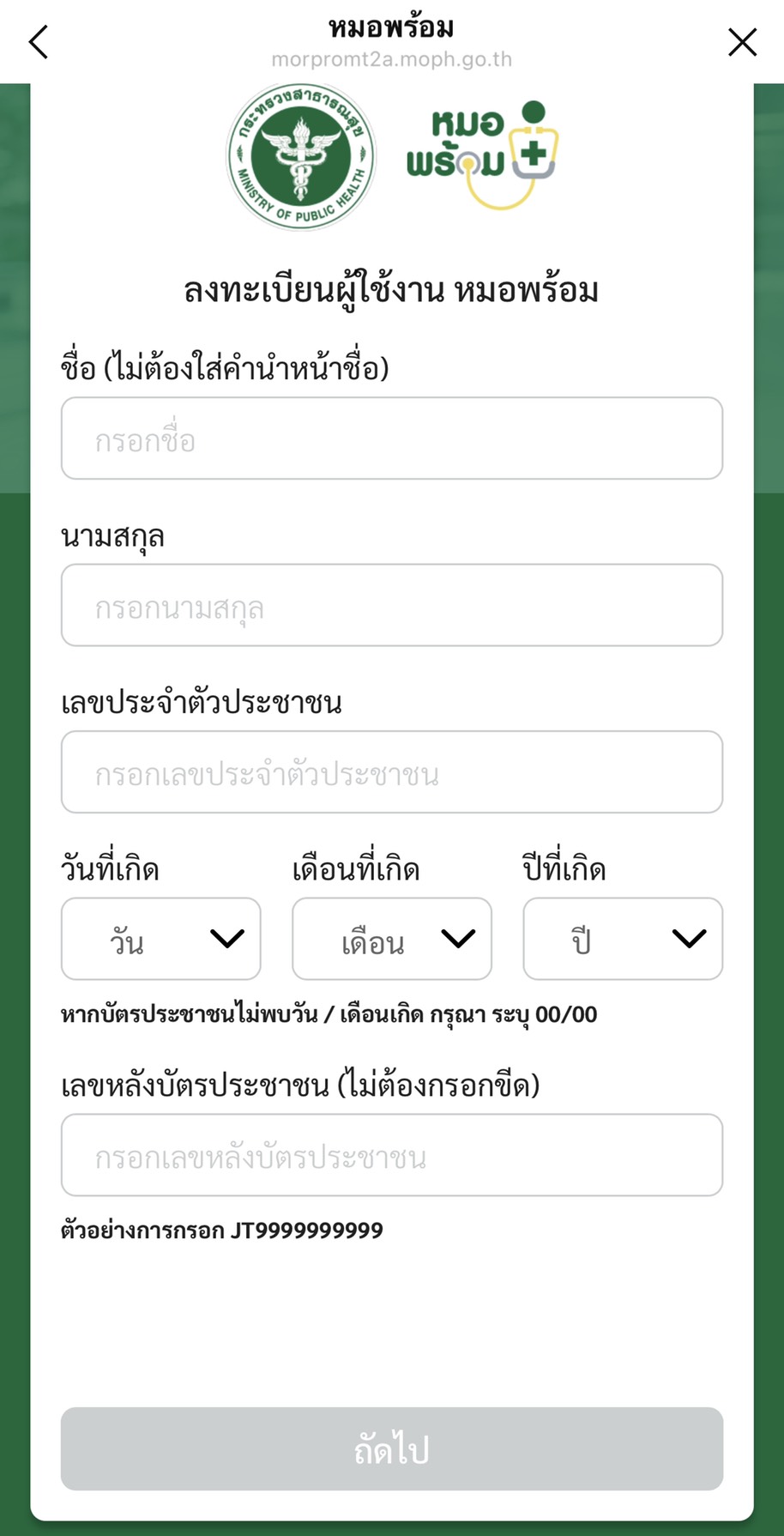Open the ปี (year) dropdown
The image size is (784, 1536).
[622, 939]
